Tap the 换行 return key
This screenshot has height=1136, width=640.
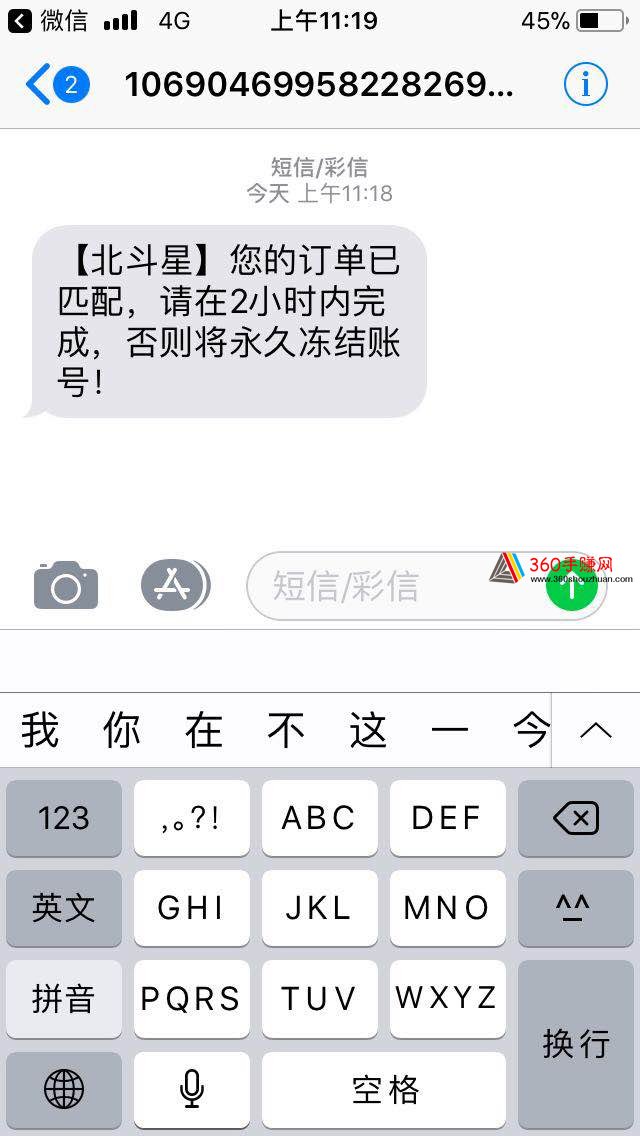pyautogui.click(x=575, y=1043)
